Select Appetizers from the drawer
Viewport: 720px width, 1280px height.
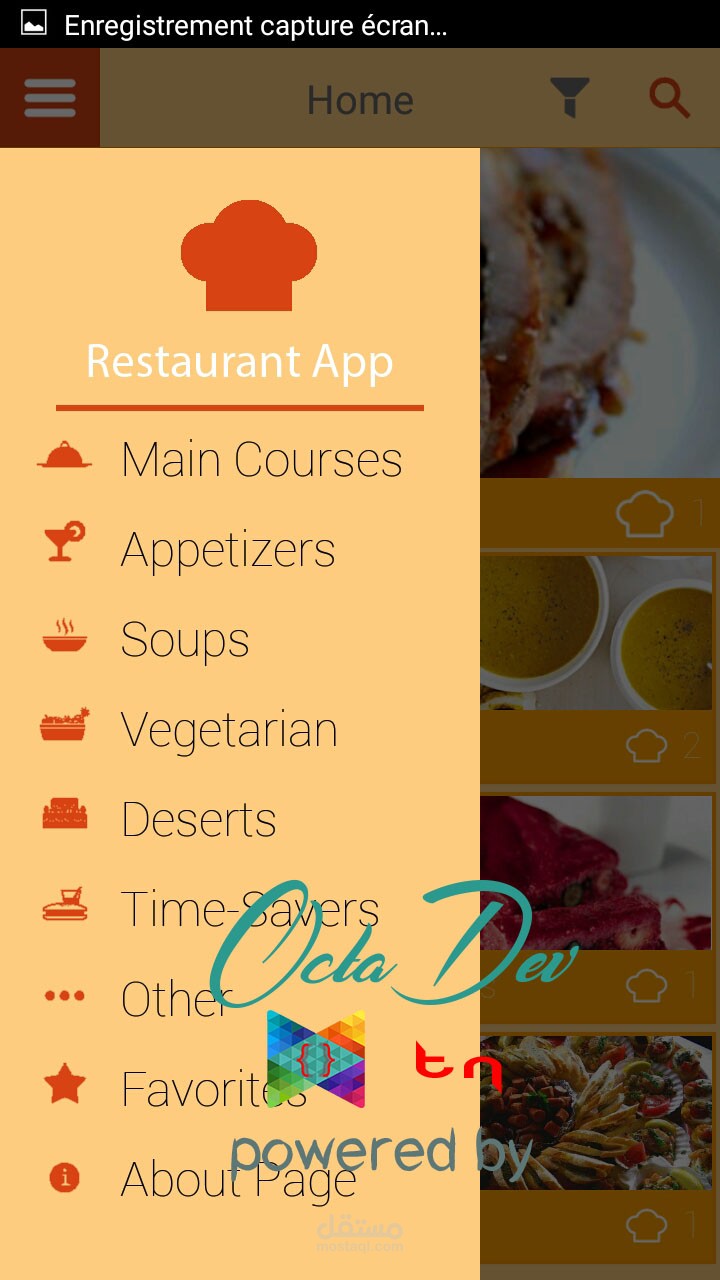[x=228, y=550]
